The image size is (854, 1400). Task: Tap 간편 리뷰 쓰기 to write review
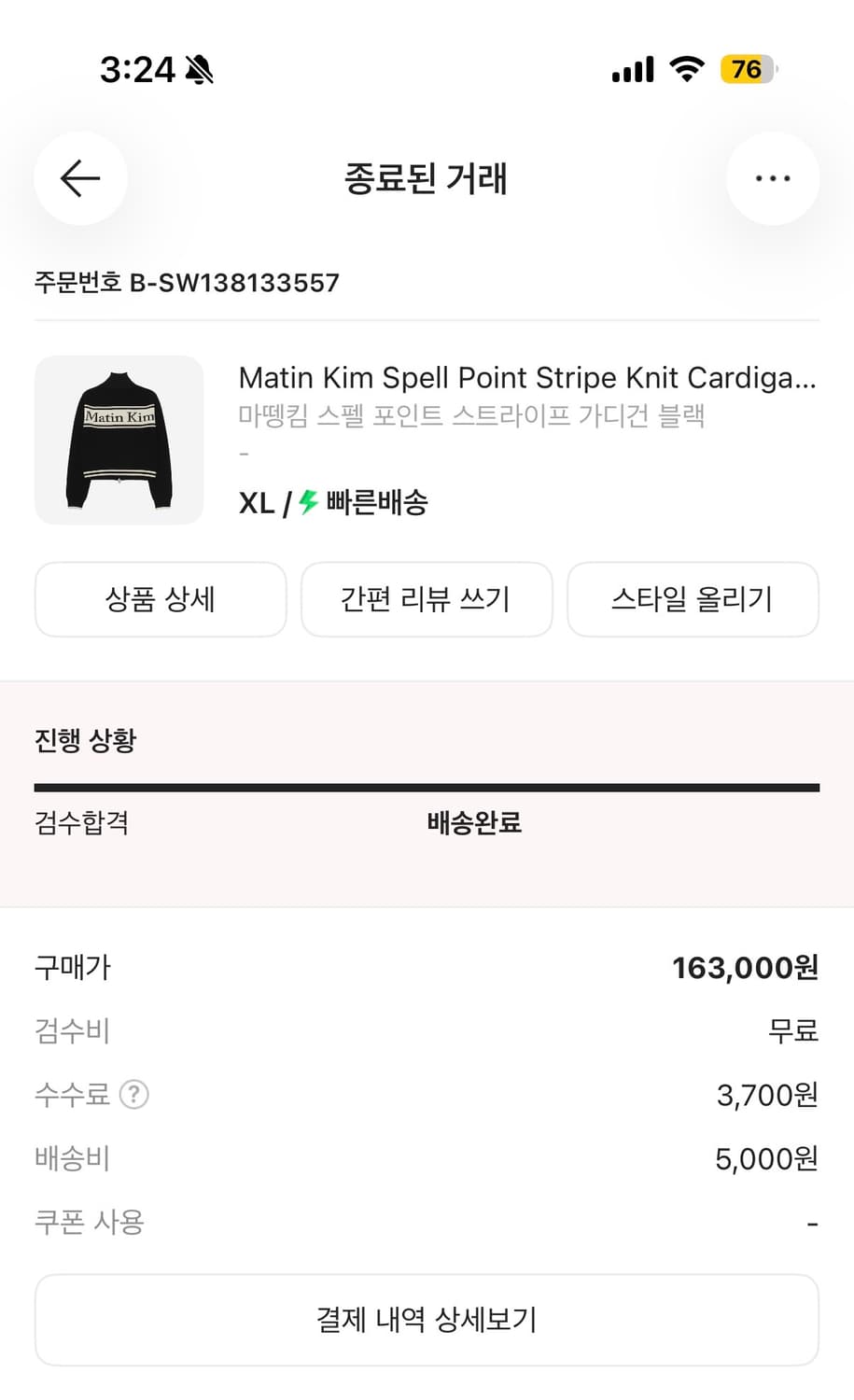click(426, 600)
